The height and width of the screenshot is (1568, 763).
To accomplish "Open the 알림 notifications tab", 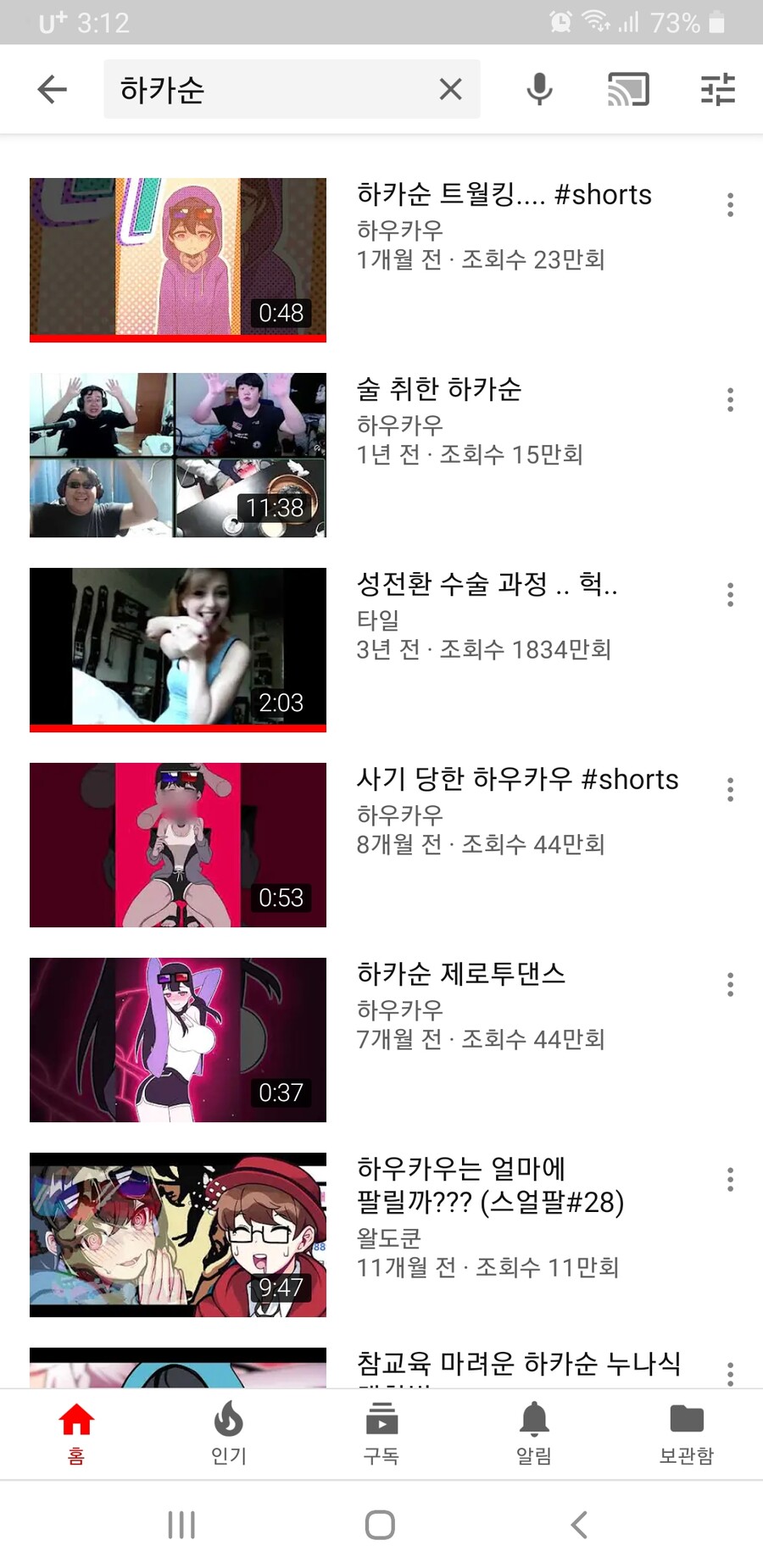I will pos(534,1433).
